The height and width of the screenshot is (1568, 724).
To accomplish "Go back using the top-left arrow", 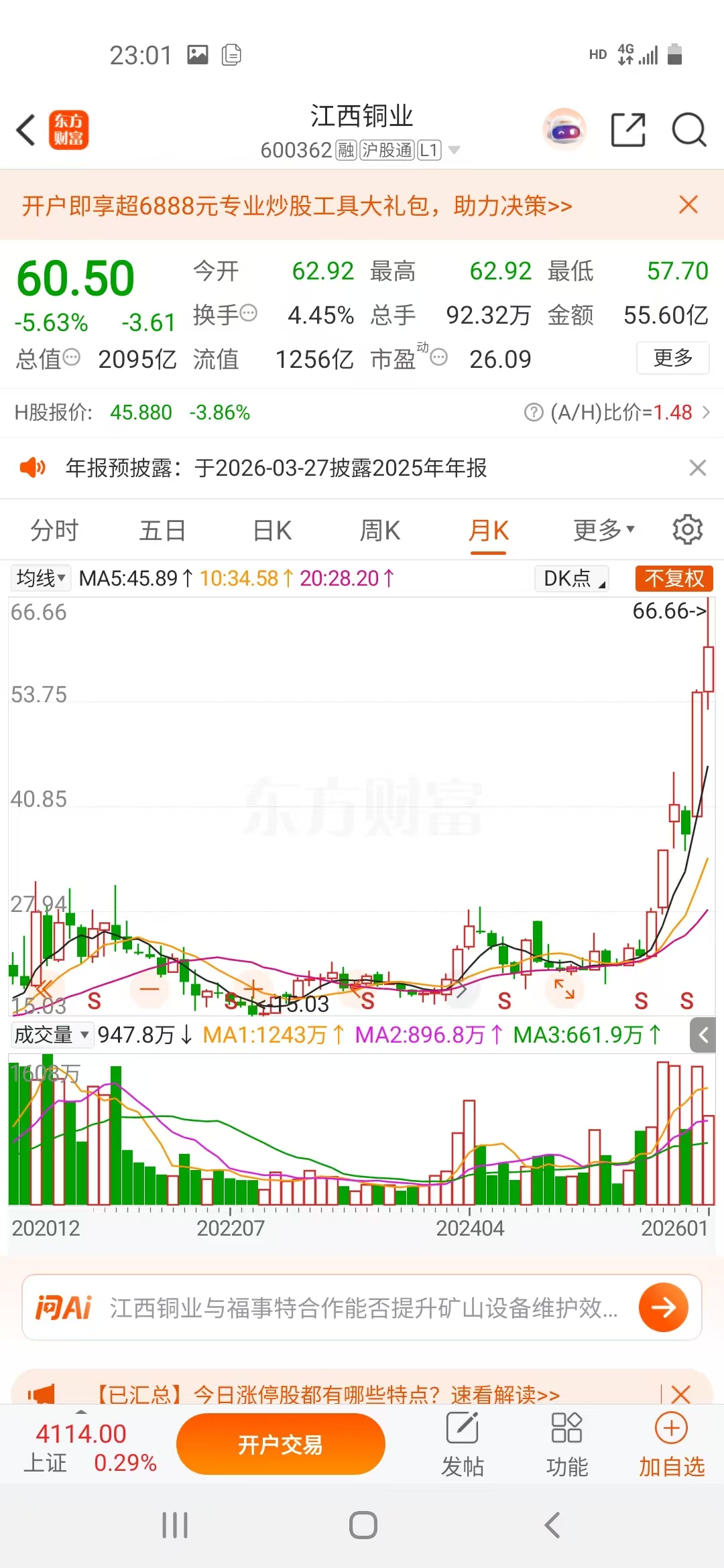I will click(x=25, y=130).
